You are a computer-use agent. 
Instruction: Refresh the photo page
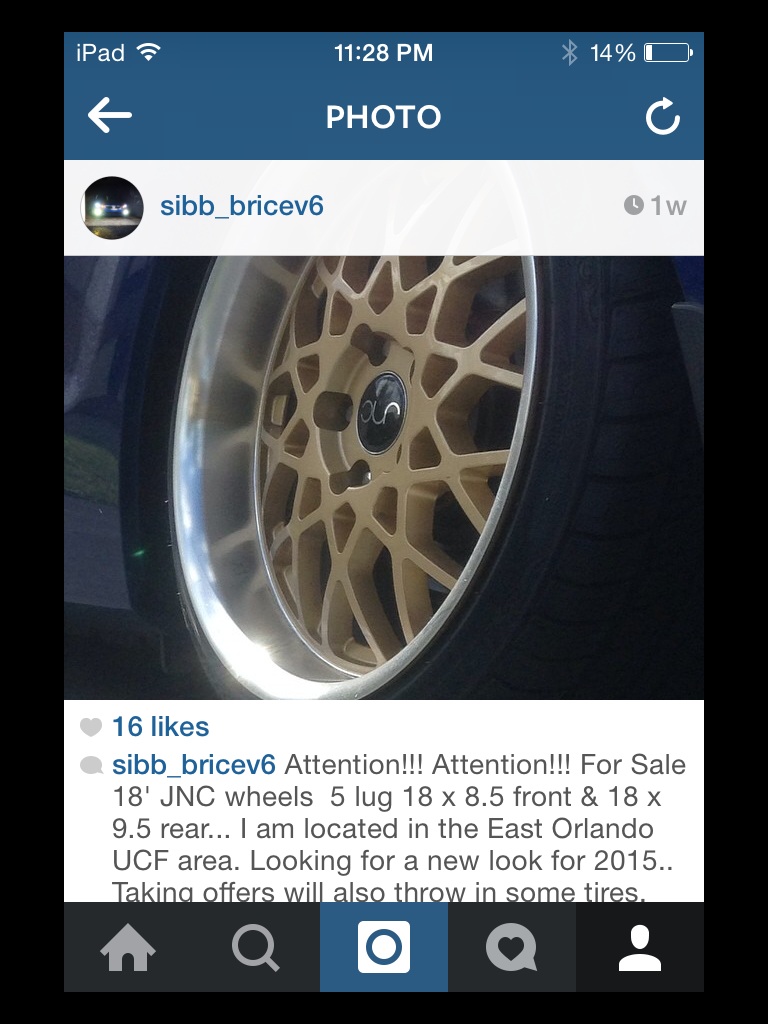(x=662, y=117)
